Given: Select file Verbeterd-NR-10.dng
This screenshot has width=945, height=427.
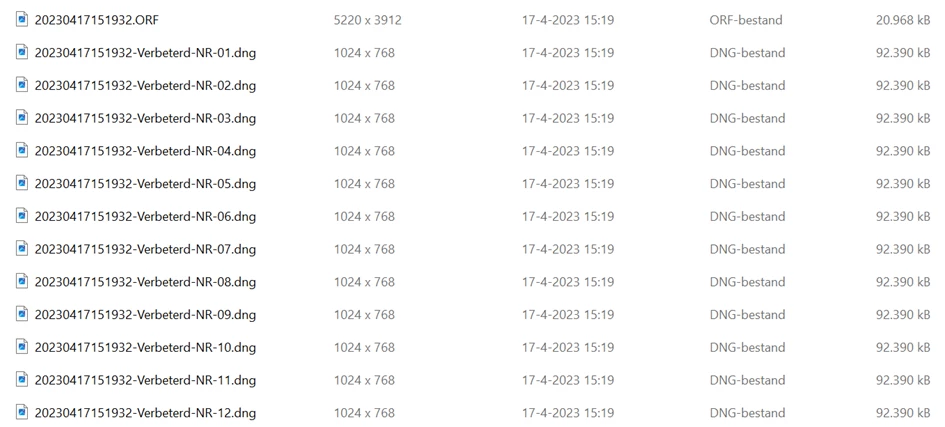Looking at the screenshot, I should click(x=145, y=348).
